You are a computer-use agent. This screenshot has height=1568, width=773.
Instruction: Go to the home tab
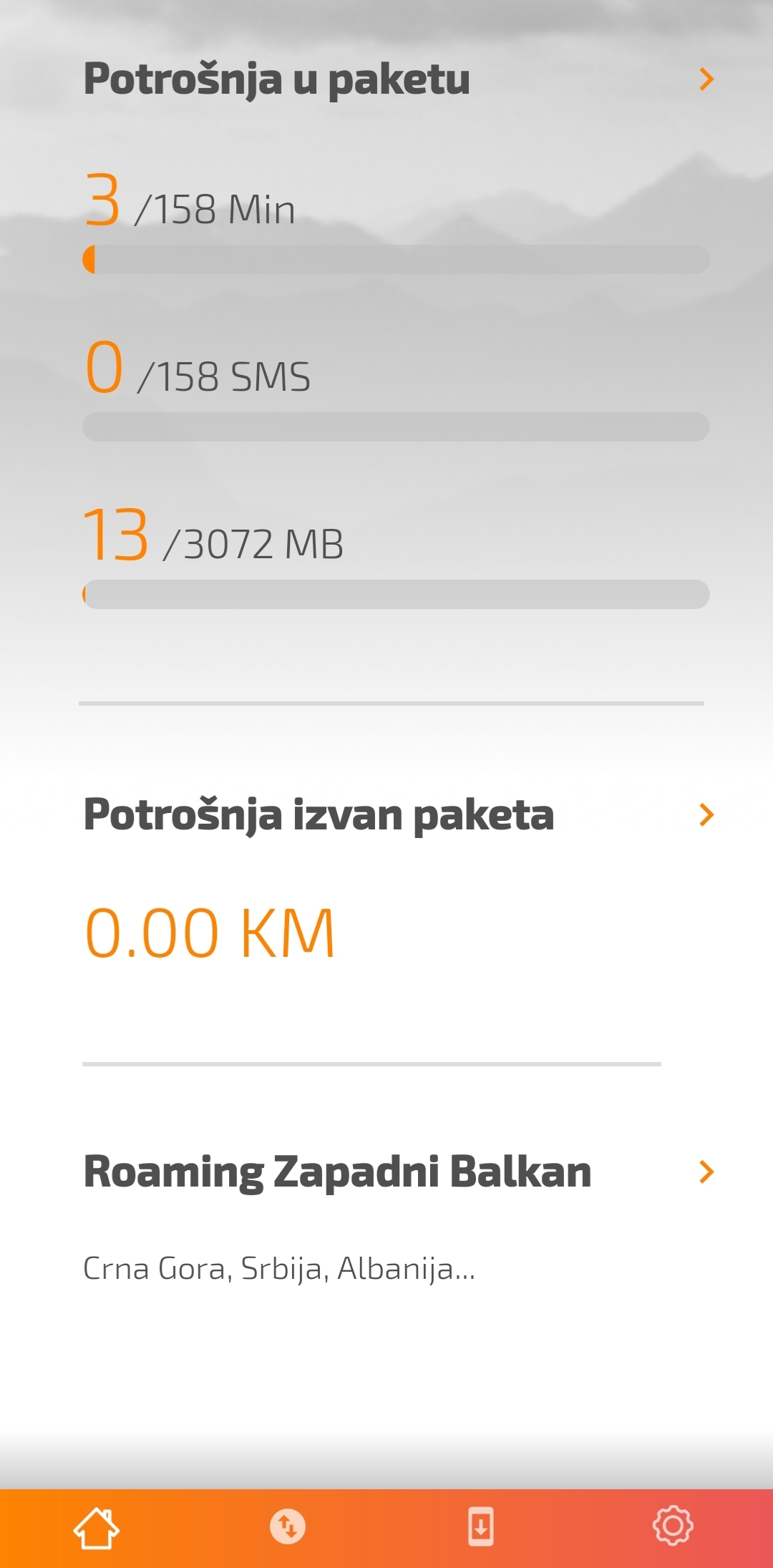pos(96,1527)
